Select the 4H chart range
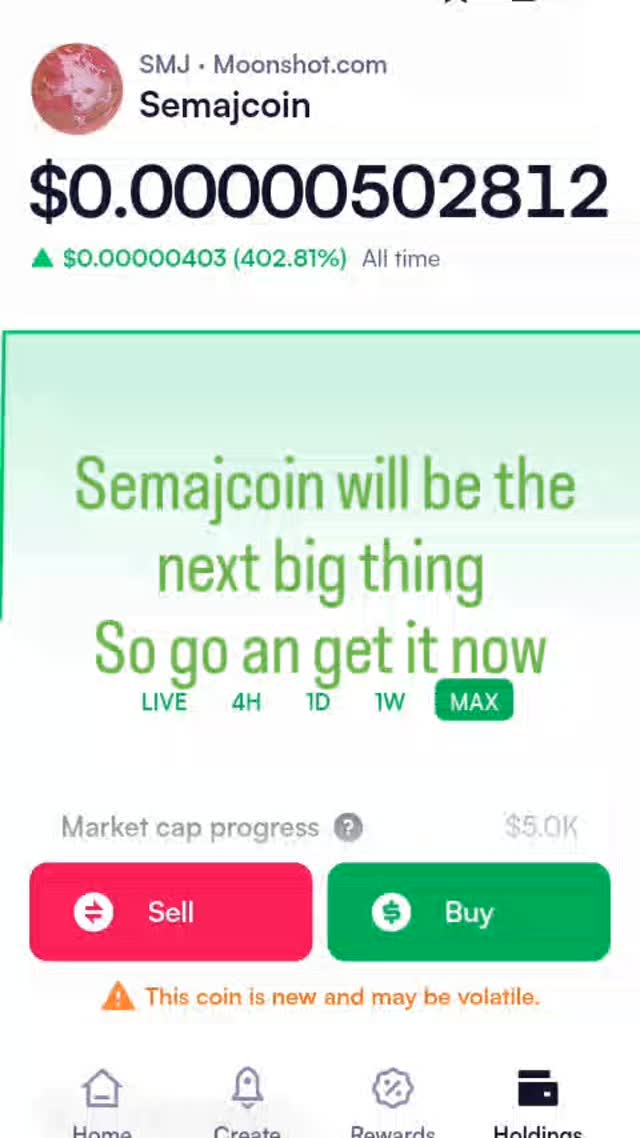The width and height of the screenshot is (640, 1138). [246, 702]
